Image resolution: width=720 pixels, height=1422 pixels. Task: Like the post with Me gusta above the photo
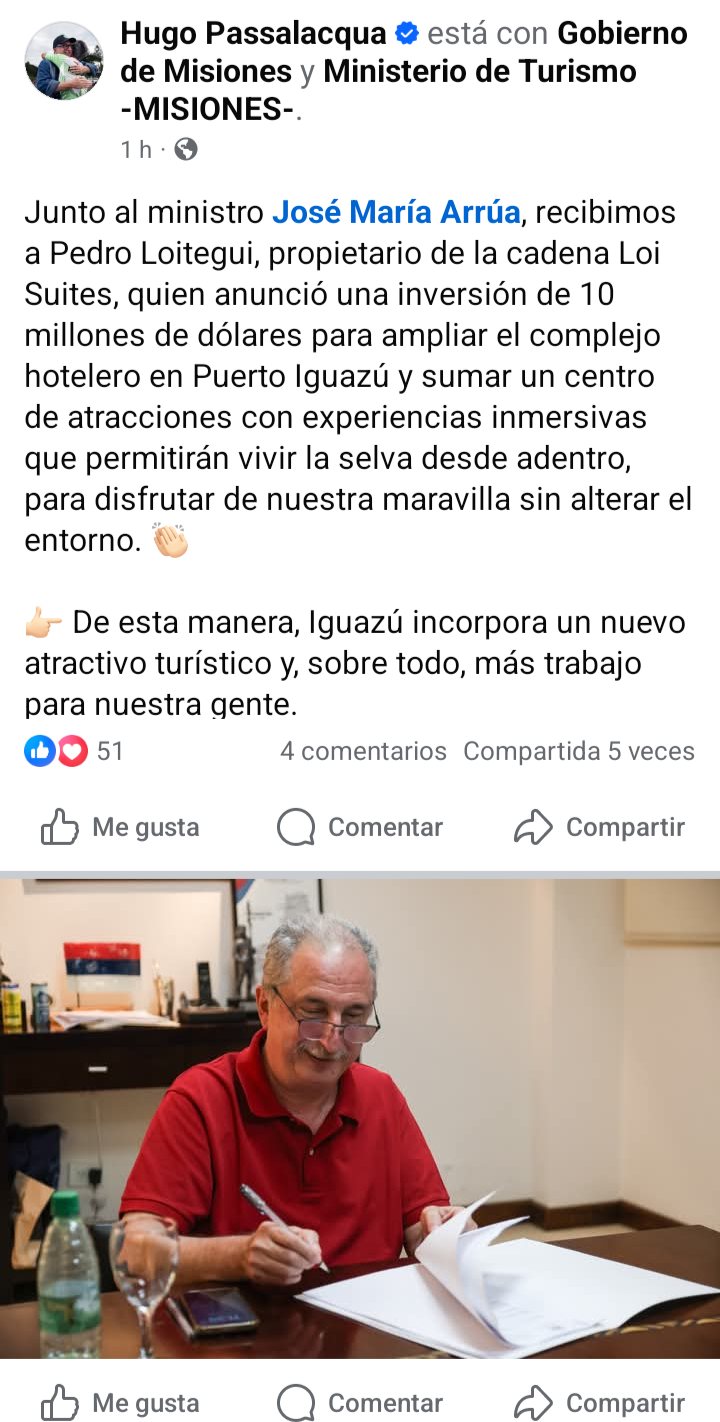(x=120, y=827)
